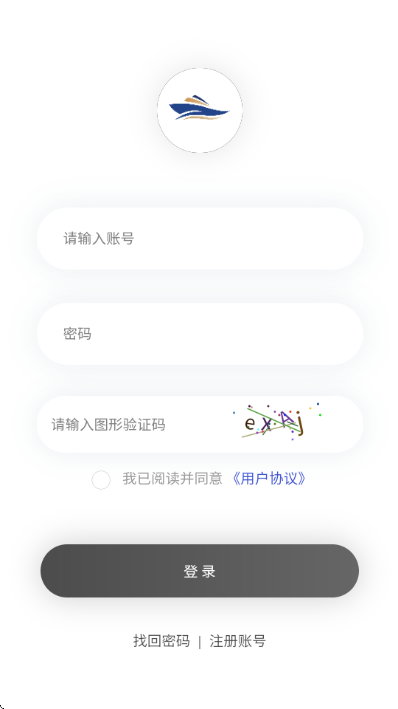
Task: Tap the 登录 button
Action: [x=199, y=571]
